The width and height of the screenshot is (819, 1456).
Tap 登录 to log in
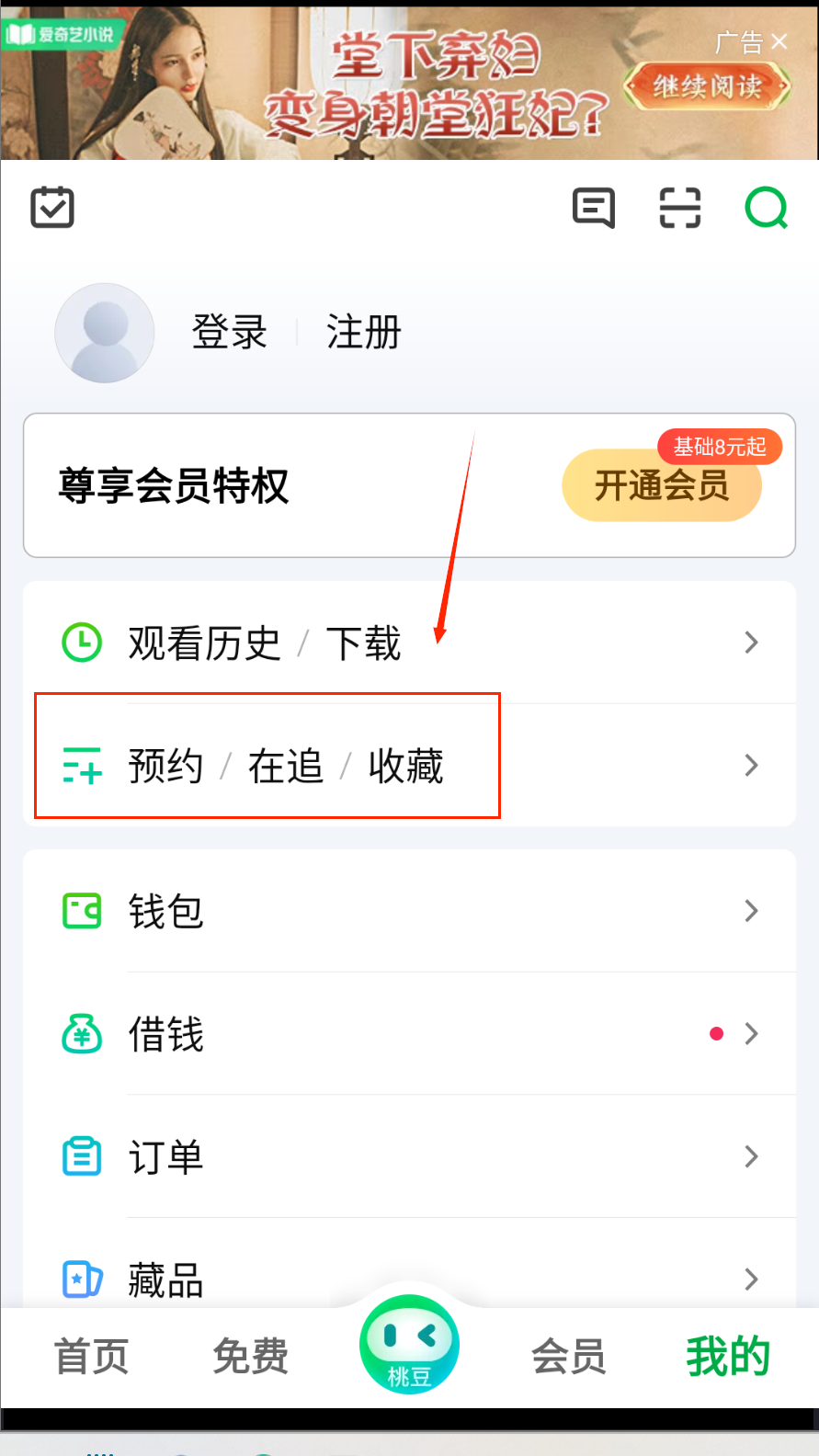(229, 332)
